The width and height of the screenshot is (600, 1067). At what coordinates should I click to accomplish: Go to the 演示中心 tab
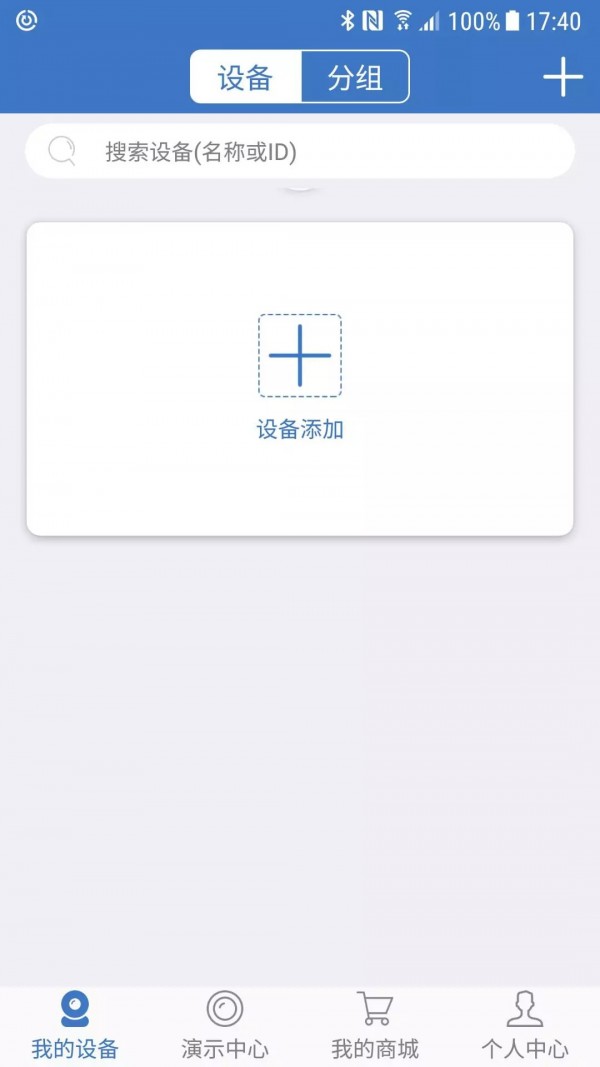click(x=225, y=1025)
